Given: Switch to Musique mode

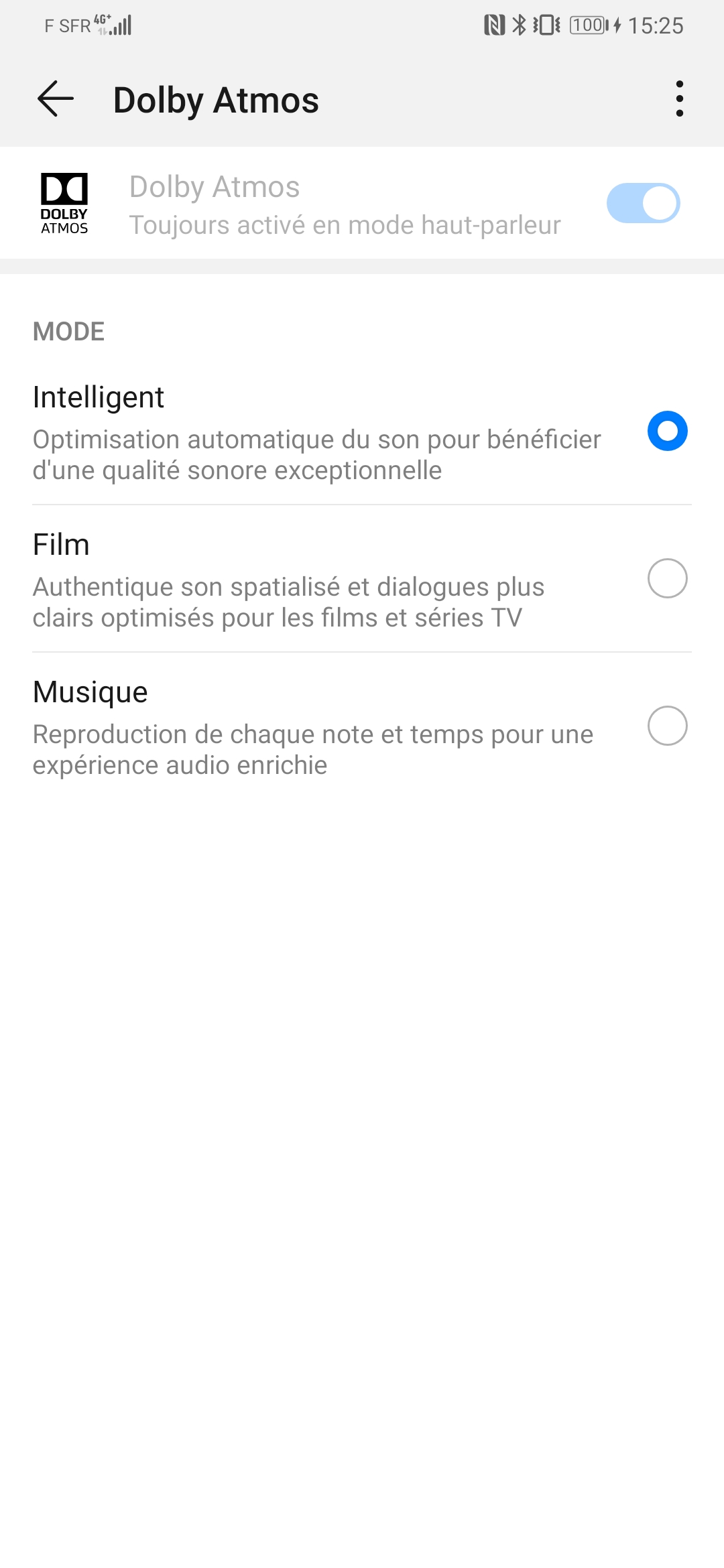Looking at the screenshot, I should (667, 726).
